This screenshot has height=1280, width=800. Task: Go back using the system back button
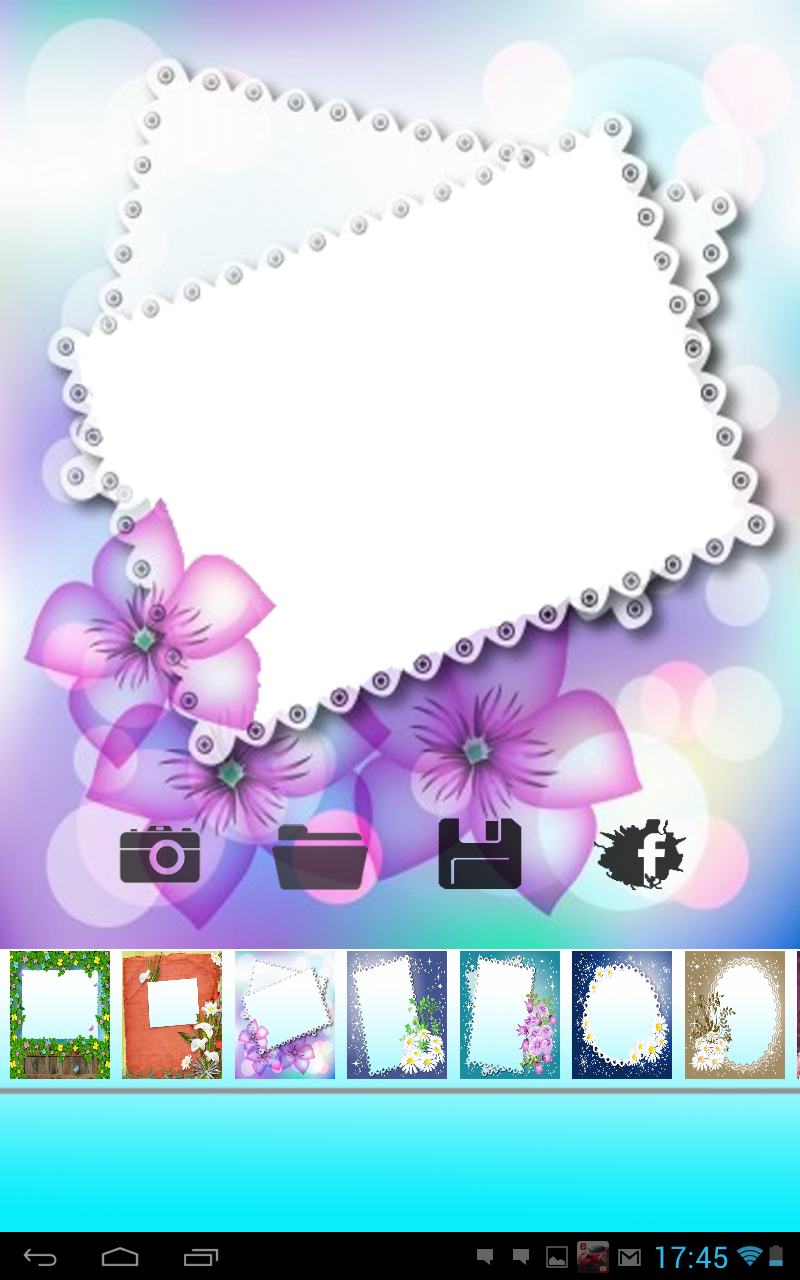pos(41,1256)
